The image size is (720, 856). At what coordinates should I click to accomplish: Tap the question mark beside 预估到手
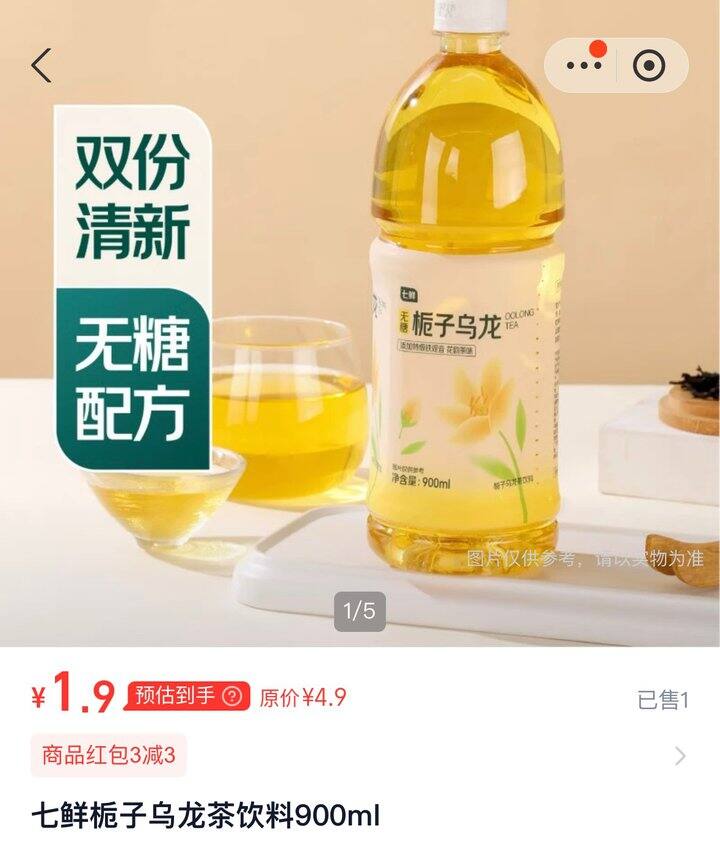(x=232, y=696)
